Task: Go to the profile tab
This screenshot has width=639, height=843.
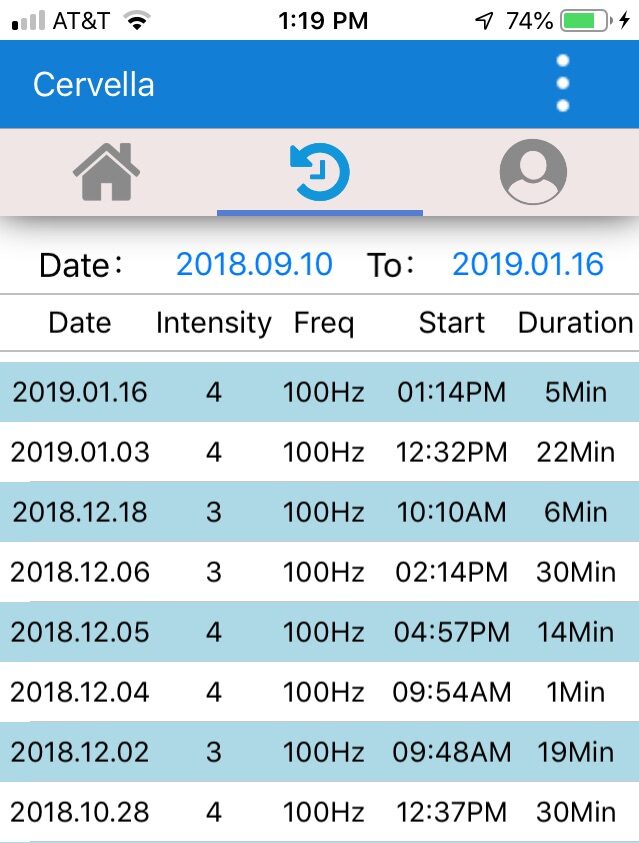Action: pos(533,172)
